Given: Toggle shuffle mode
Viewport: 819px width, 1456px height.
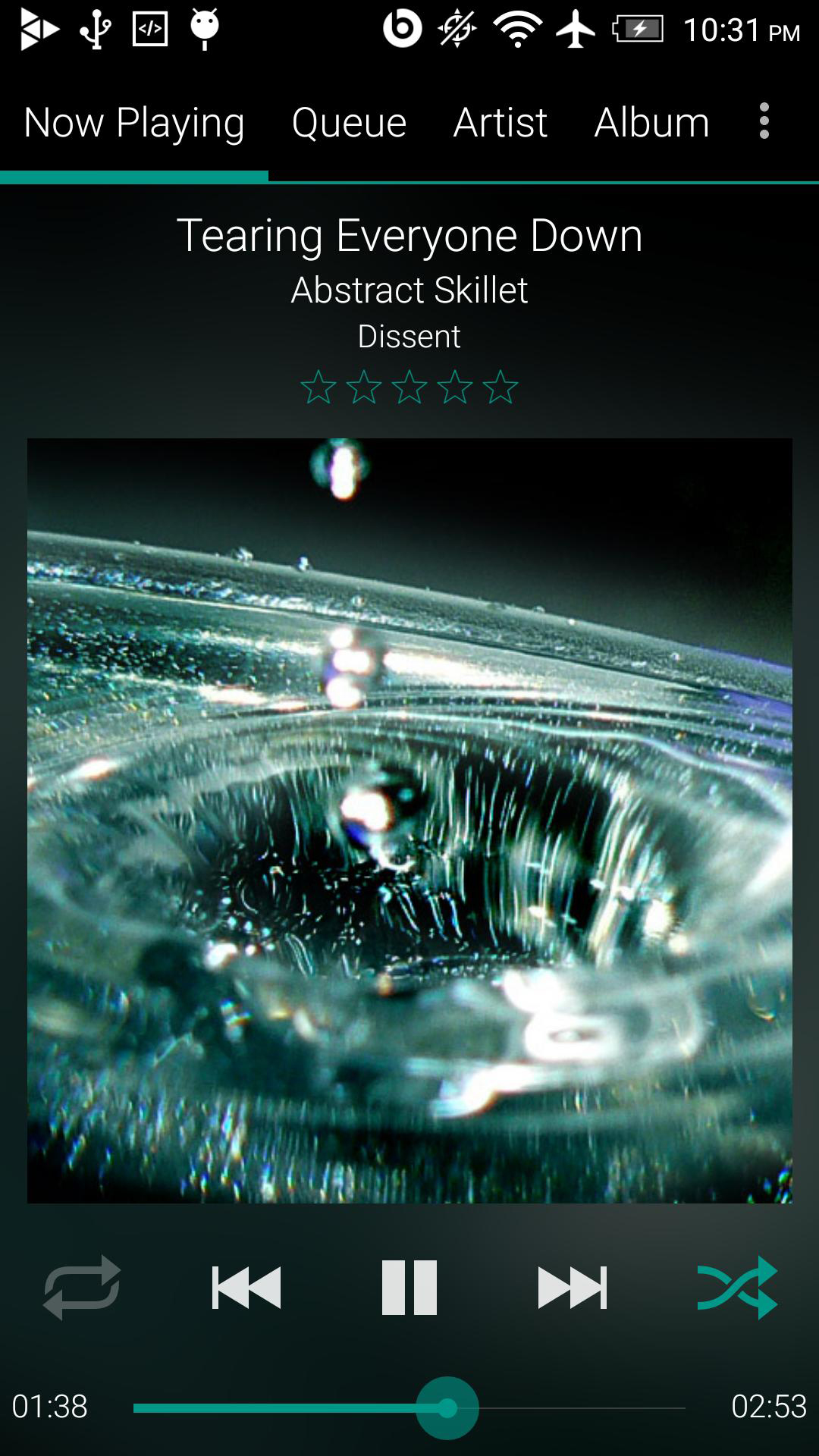Looking at the screenshot, I should point(737,1287).
